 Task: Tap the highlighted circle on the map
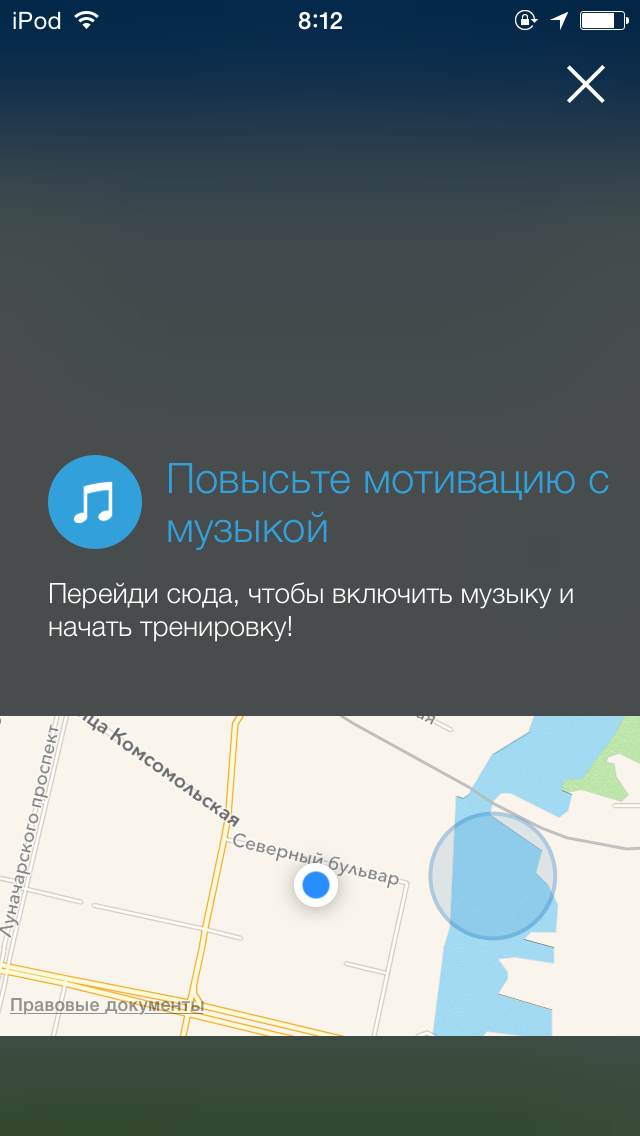coord(492,876)
